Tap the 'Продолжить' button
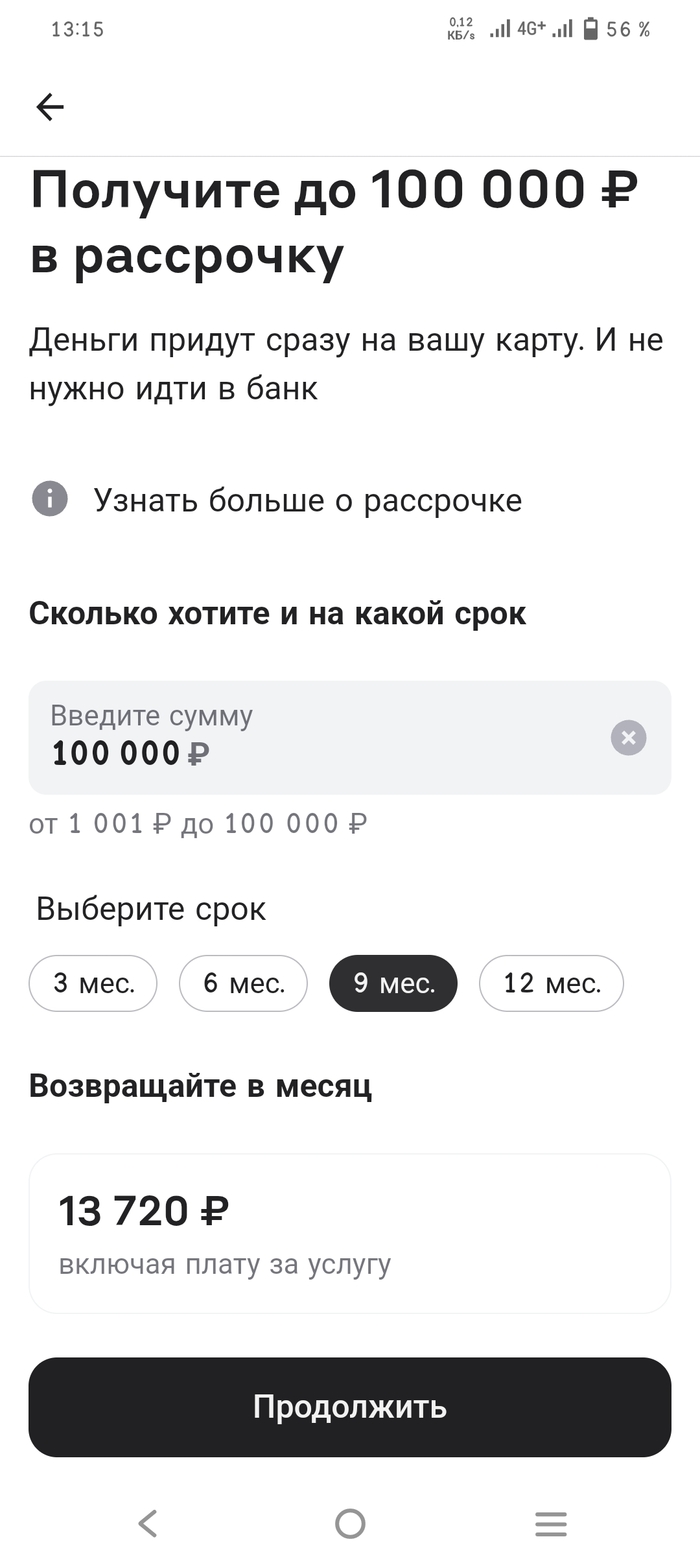700x1561 pixels. pyautogui.click(x=349, y=1407)
